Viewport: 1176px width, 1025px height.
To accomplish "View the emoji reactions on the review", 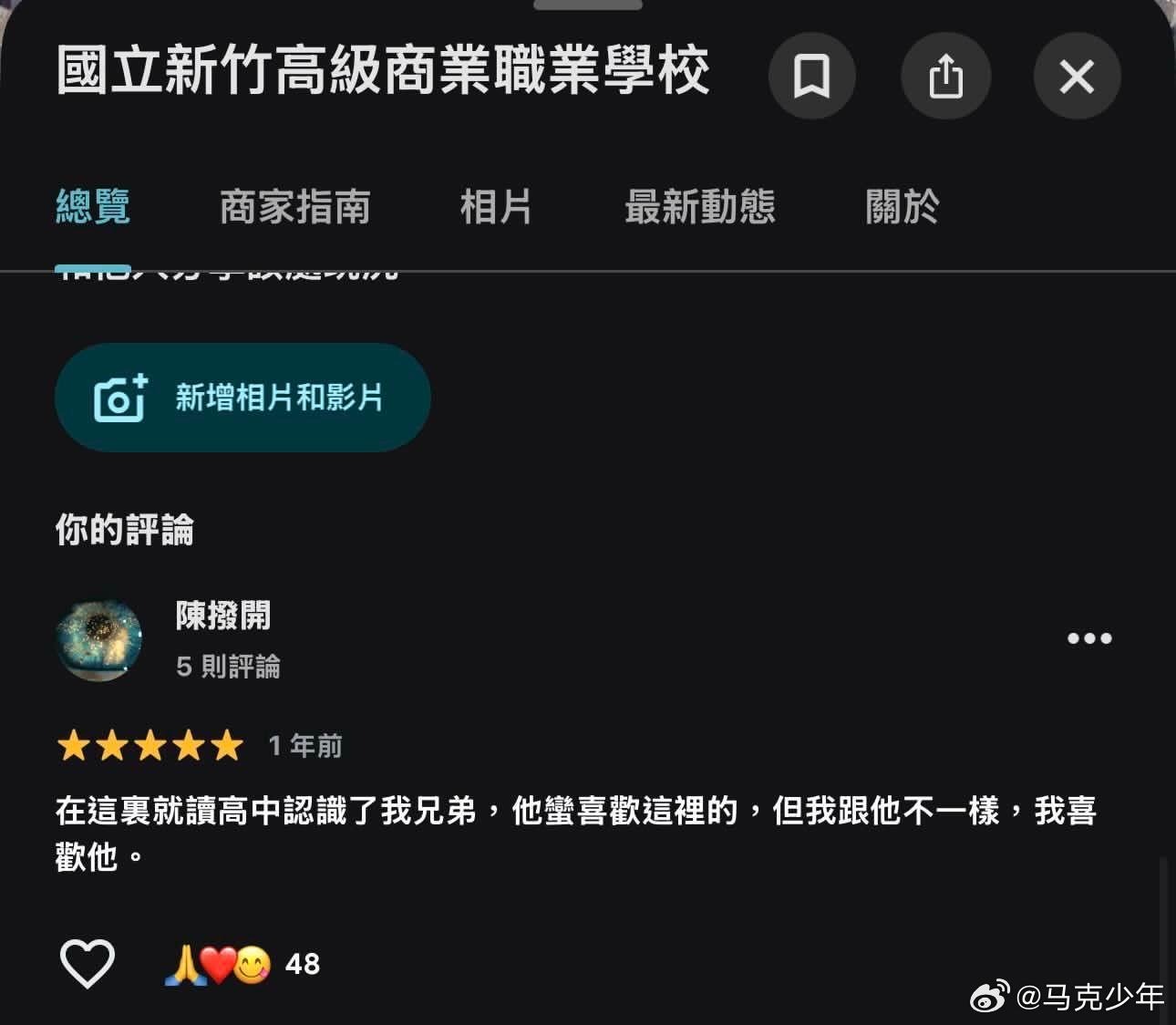I will coord(241,964).
